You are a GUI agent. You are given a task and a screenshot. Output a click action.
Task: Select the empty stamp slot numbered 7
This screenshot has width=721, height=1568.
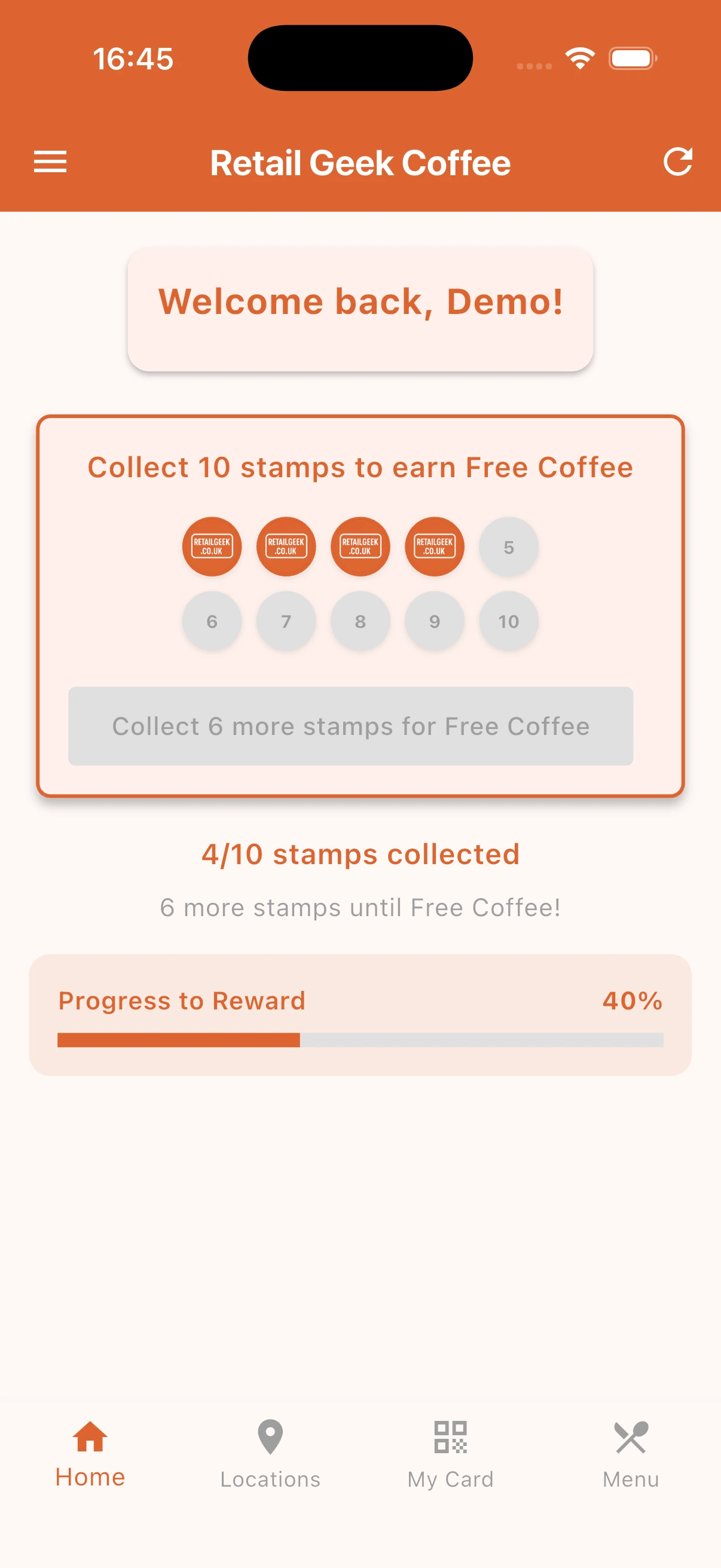(x=286, y=621)
